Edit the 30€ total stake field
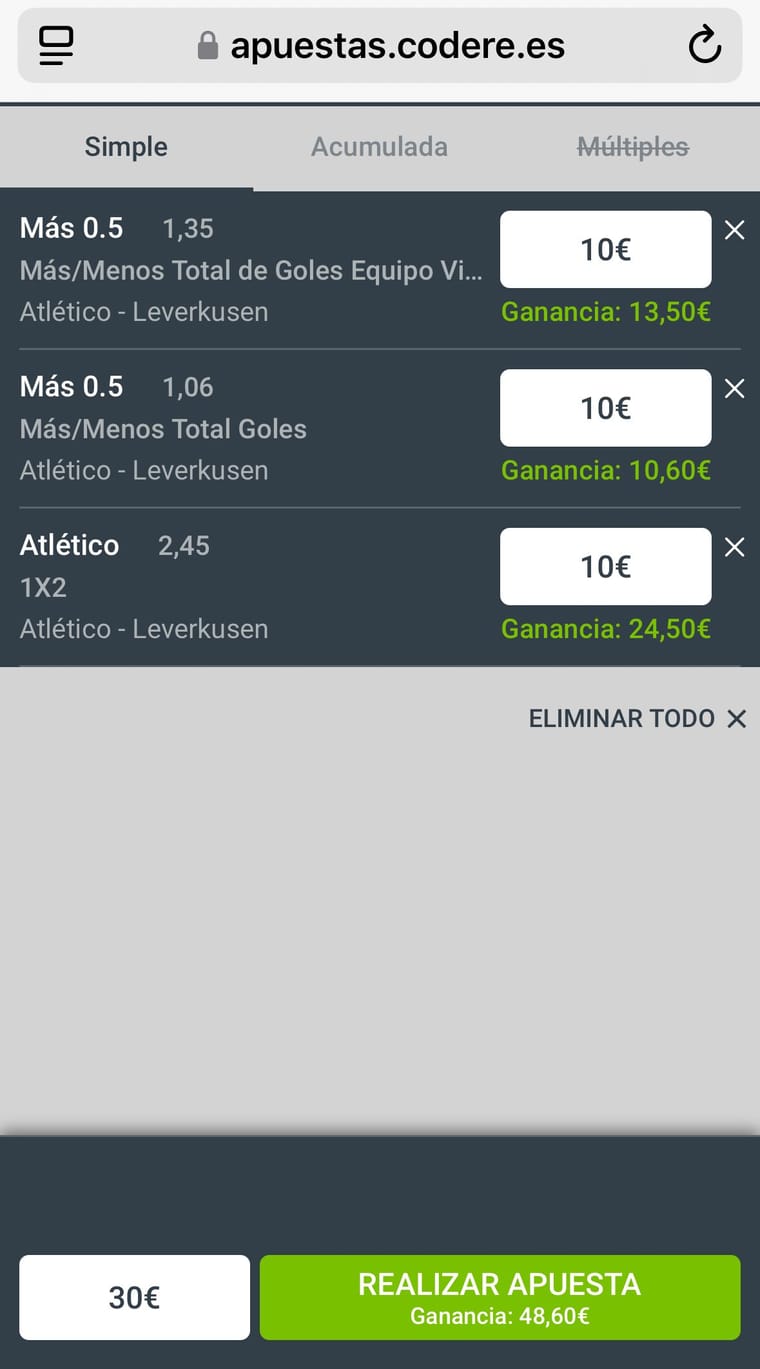760x1369 pixels. click(134, 1297)
